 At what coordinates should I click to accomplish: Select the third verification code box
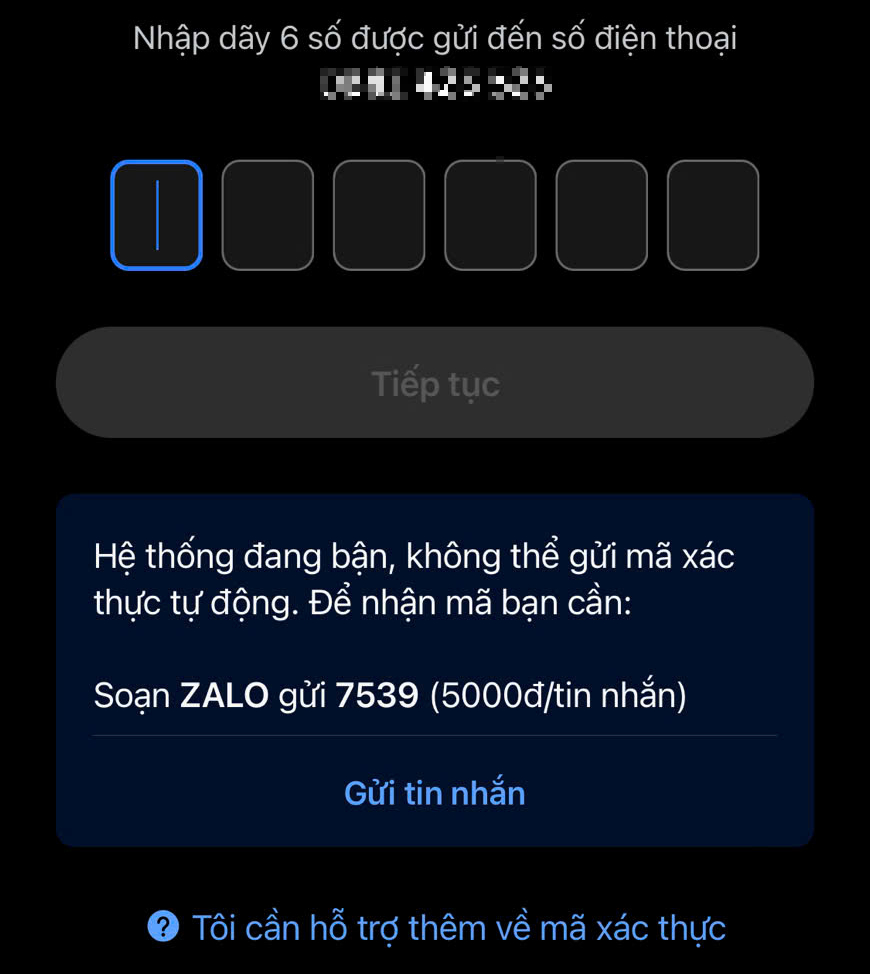click(x=378, y=214)
